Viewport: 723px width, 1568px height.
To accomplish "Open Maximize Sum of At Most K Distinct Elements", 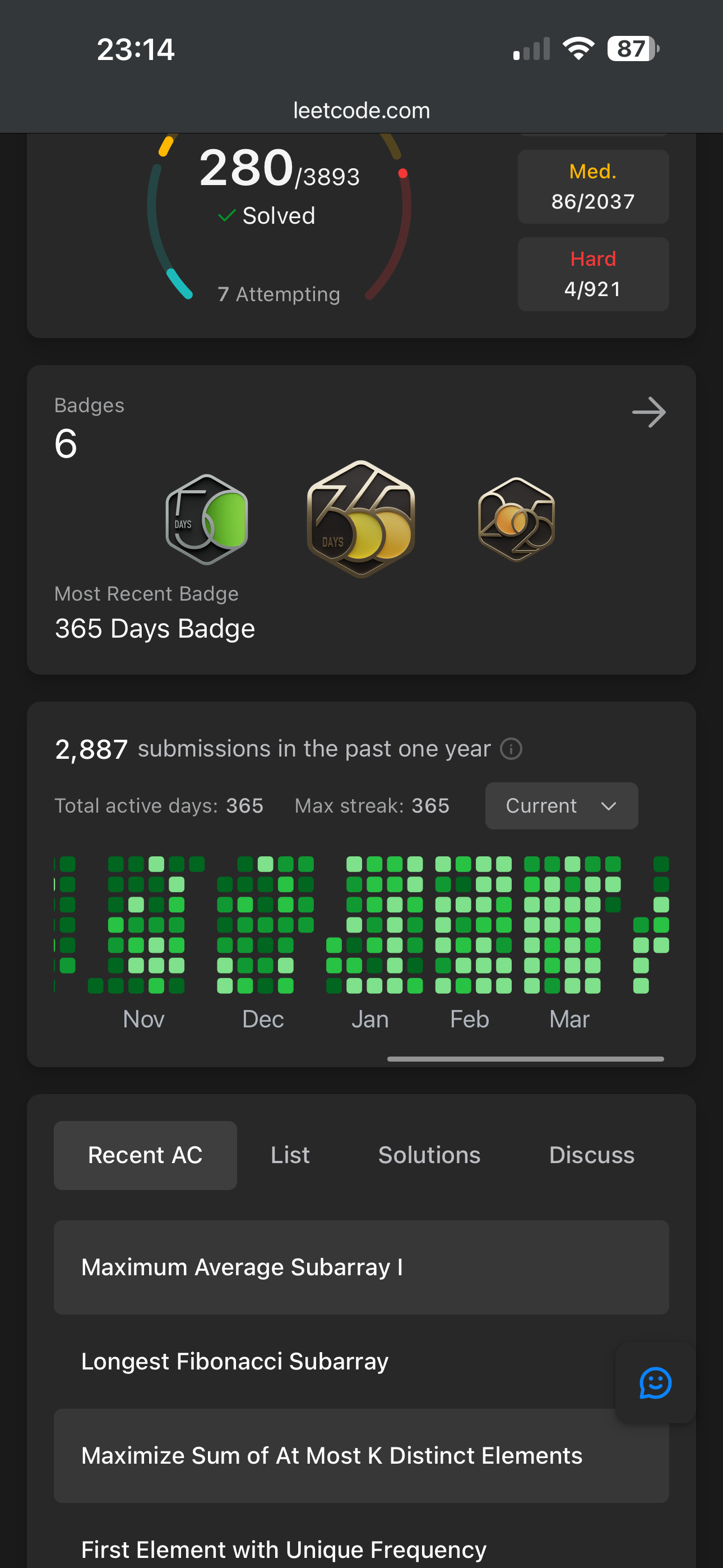I will (x=332, y=1455).
